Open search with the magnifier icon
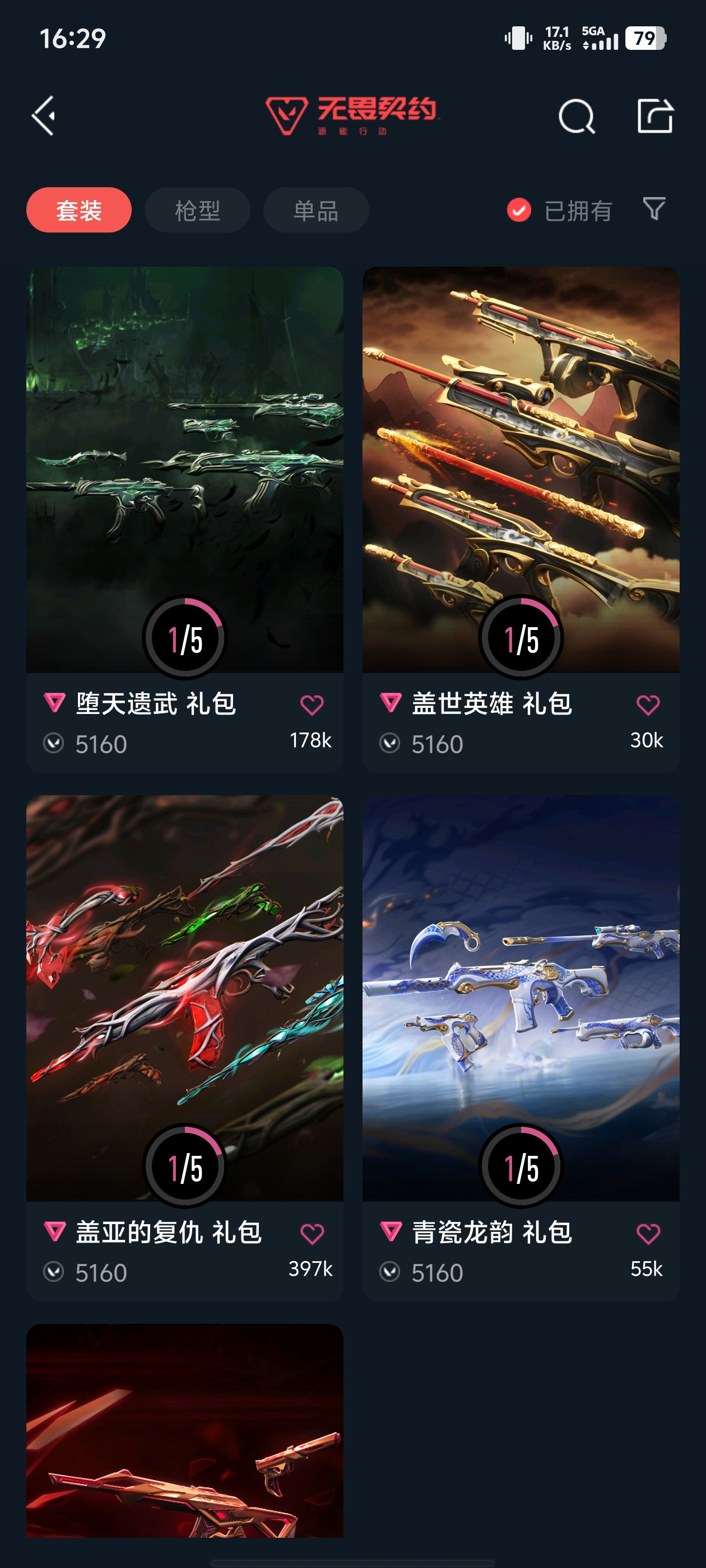 tap(575, 117)
